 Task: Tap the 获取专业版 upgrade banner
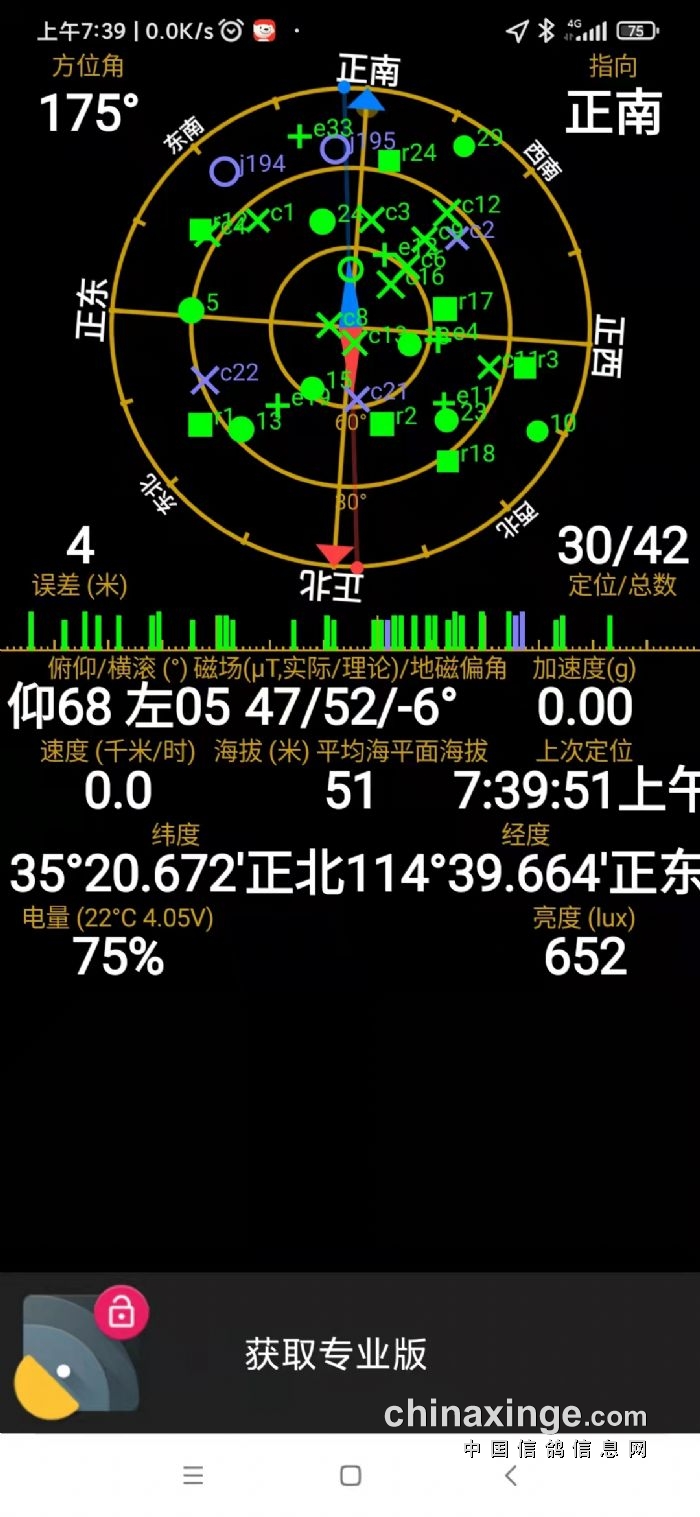(336, 1354)
